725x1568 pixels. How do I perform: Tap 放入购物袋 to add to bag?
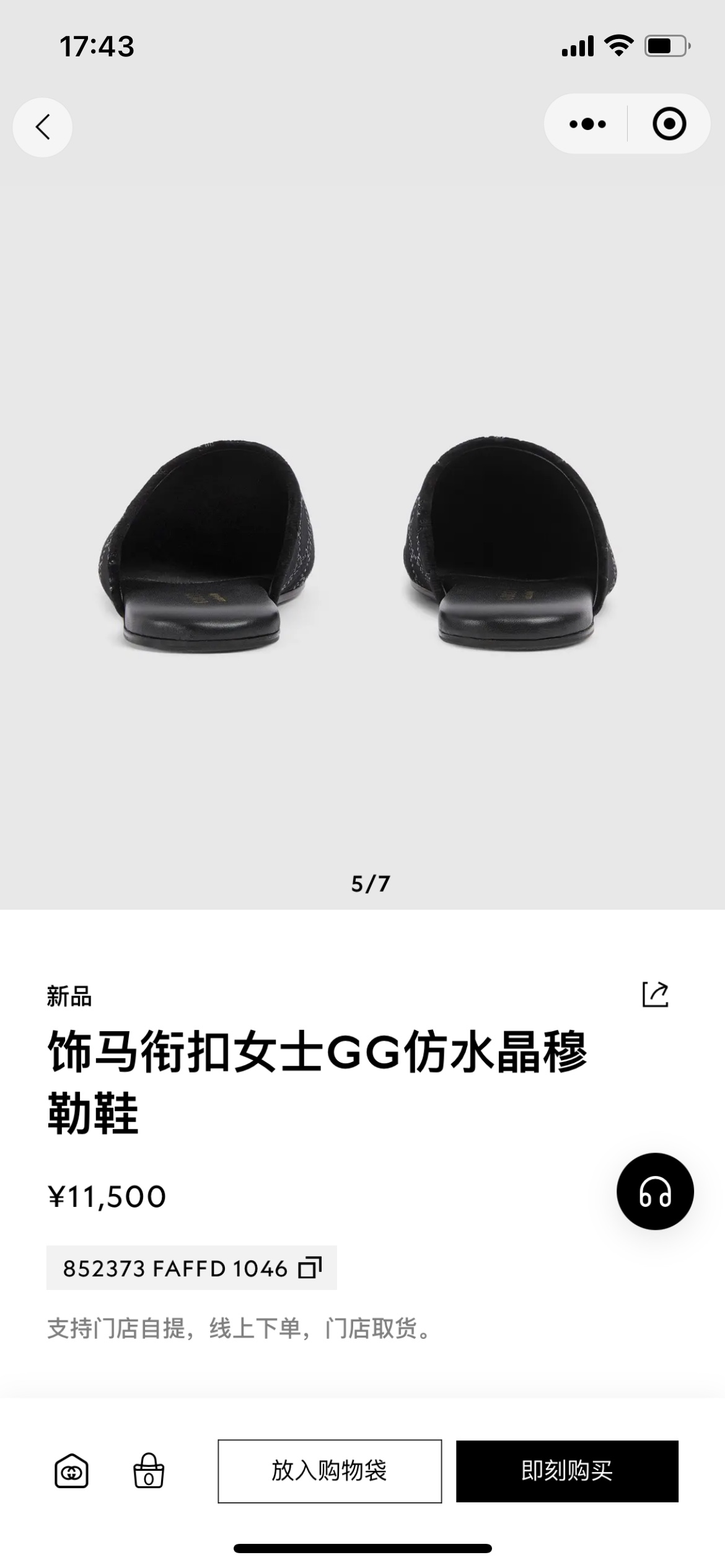click(x=330, y=1471)
